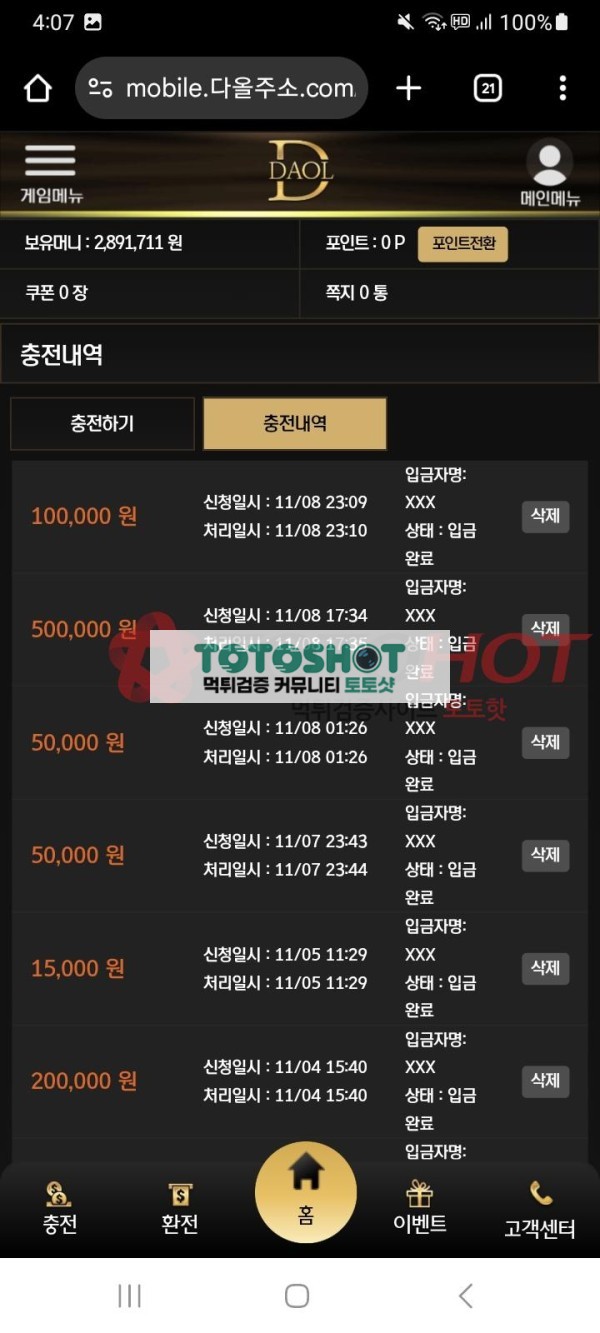Screen dimensions: 600x1333
Task: Open the 메인메뉴 profile menu
Action: 549,172
